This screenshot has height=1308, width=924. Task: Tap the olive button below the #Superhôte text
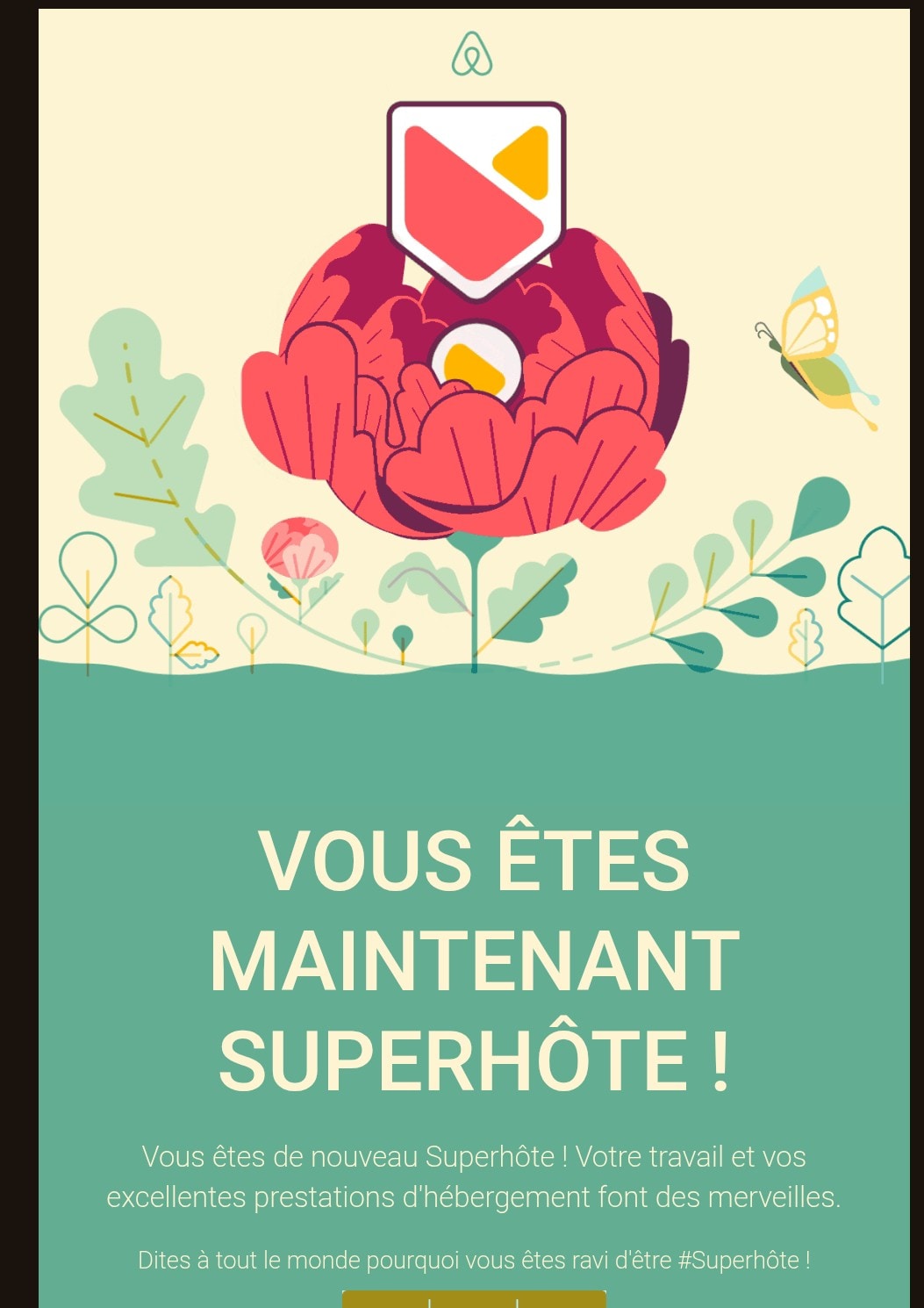click(x=473, y=1299)
